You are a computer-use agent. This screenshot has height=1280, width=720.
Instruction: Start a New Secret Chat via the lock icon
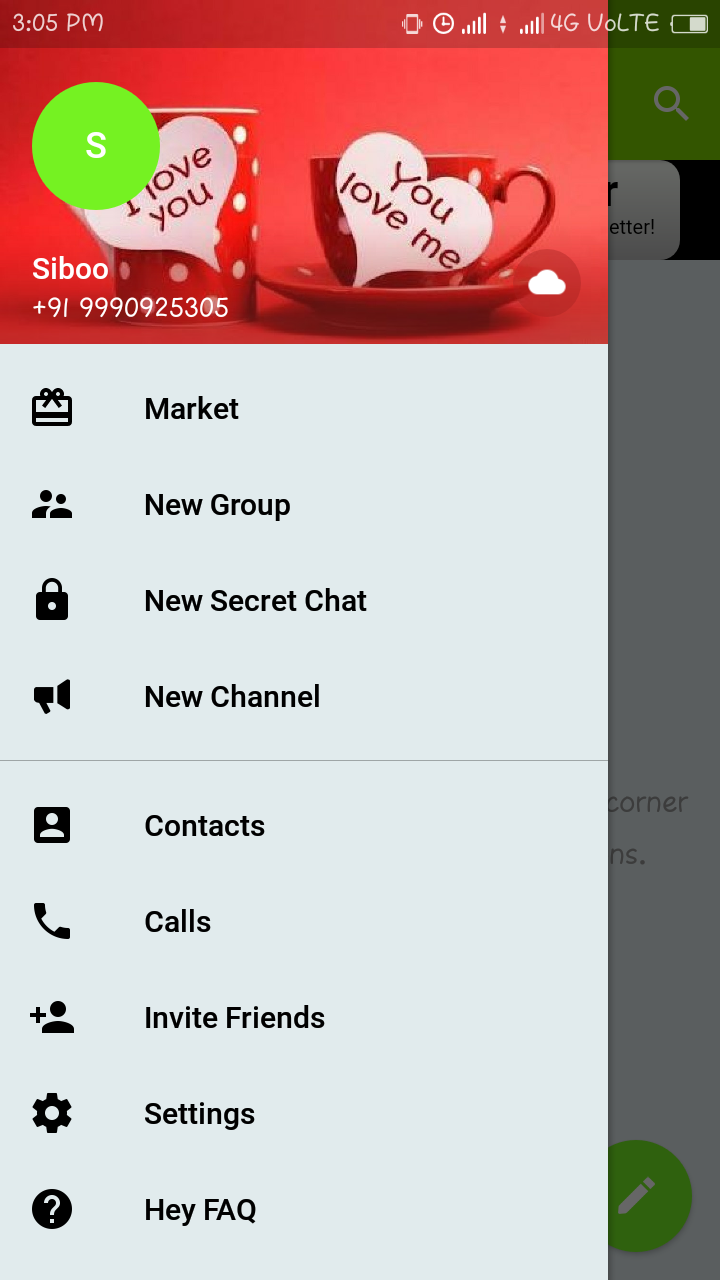(x=52, y=600)
